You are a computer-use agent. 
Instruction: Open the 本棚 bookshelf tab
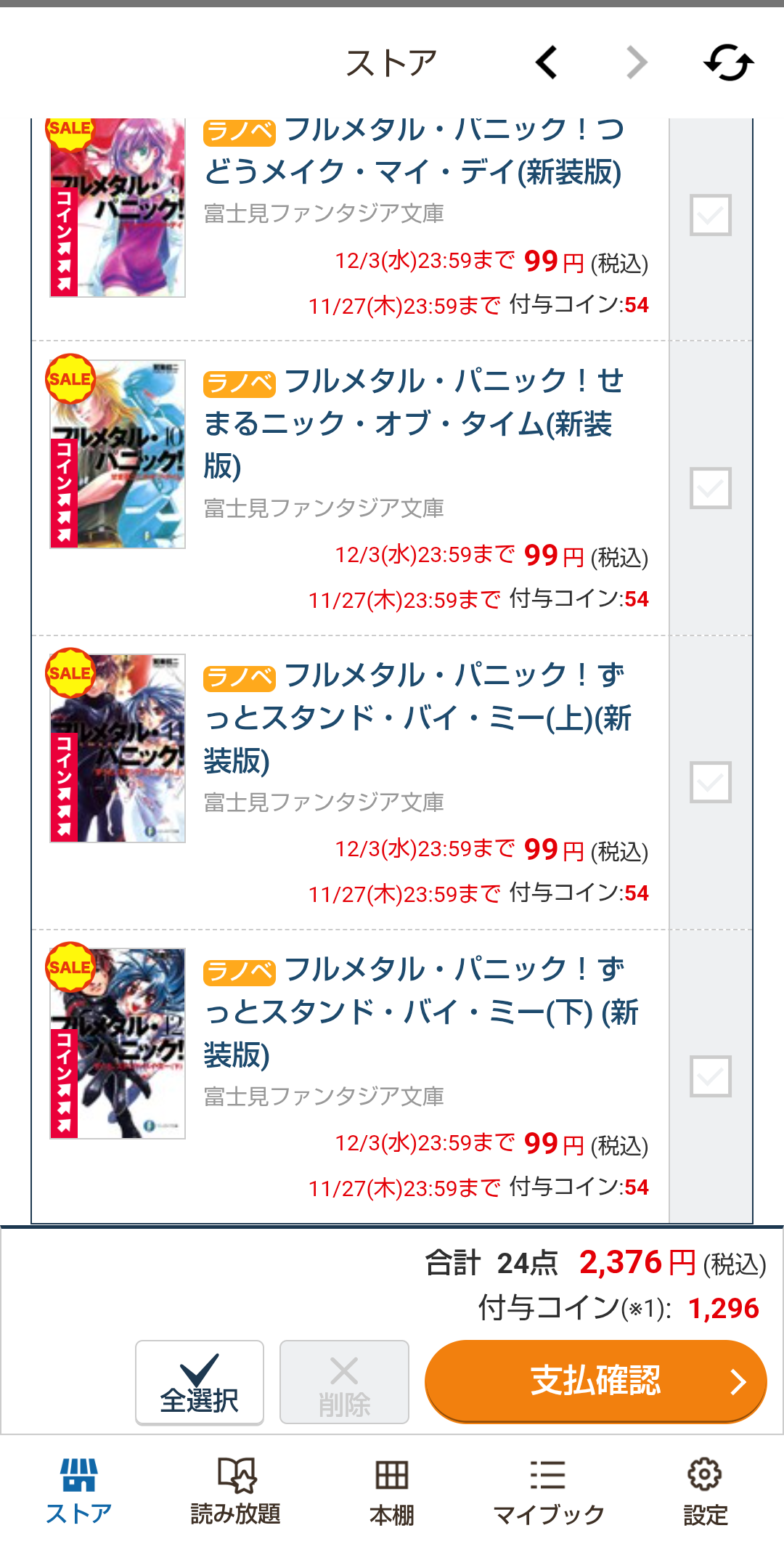pos(392,1491)
